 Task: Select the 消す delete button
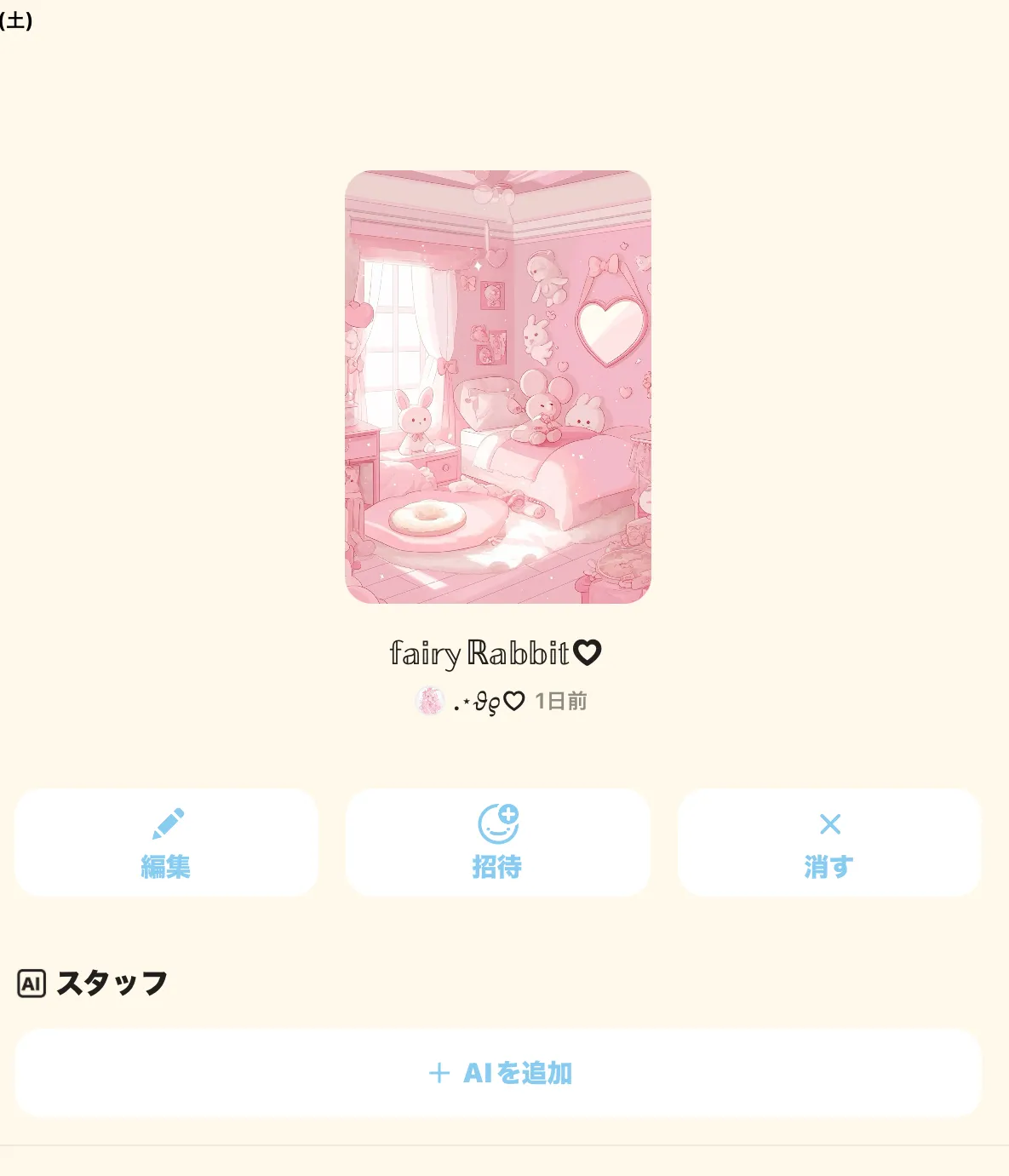pos(828,841)
